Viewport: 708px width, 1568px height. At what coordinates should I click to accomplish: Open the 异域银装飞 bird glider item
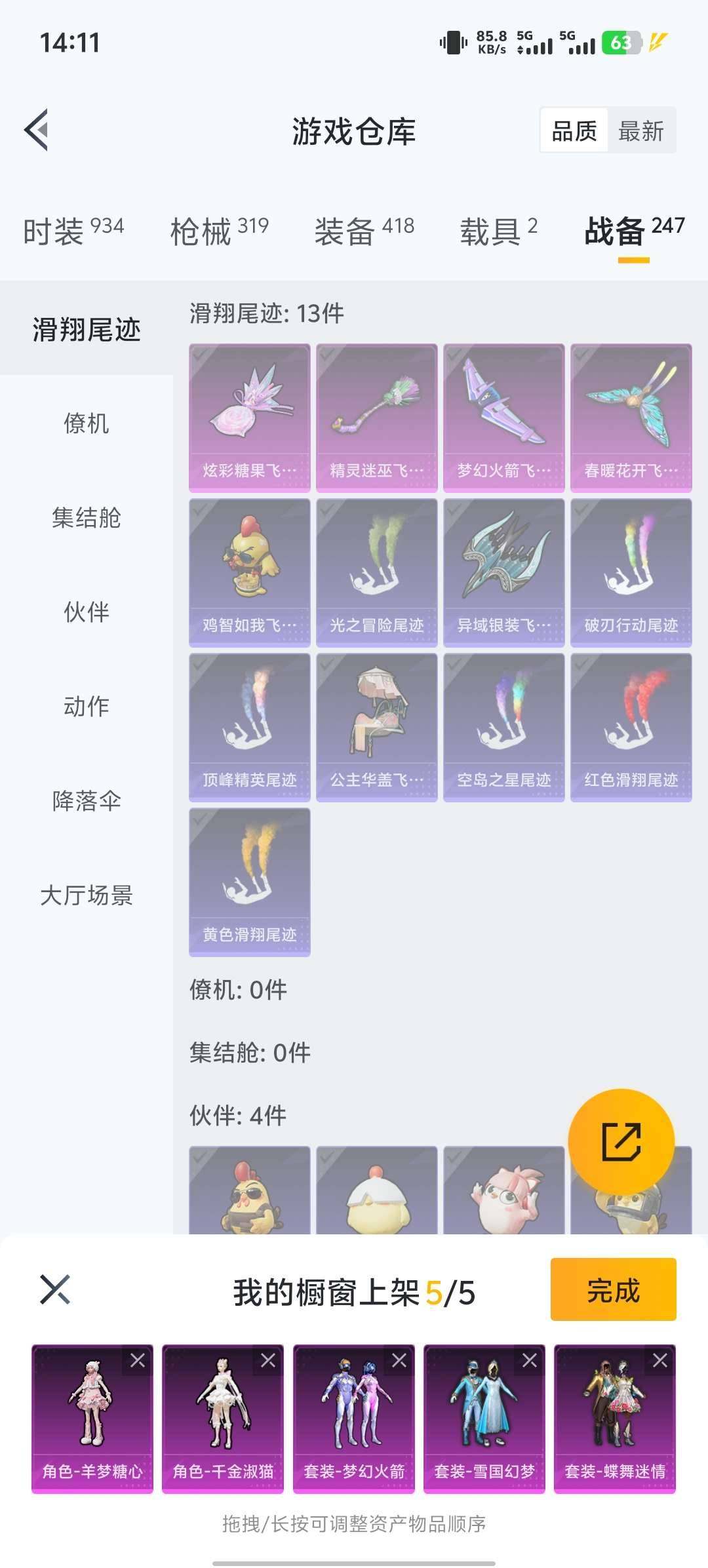coord(503,570)
